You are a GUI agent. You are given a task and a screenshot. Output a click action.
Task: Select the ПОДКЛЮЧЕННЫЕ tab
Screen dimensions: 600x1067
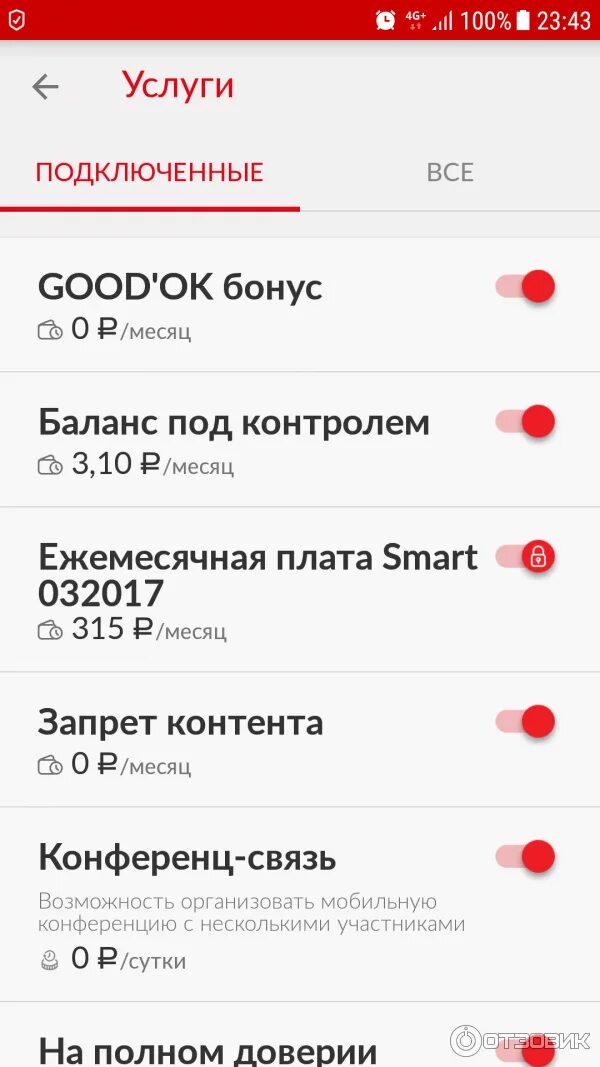point(149,172)
